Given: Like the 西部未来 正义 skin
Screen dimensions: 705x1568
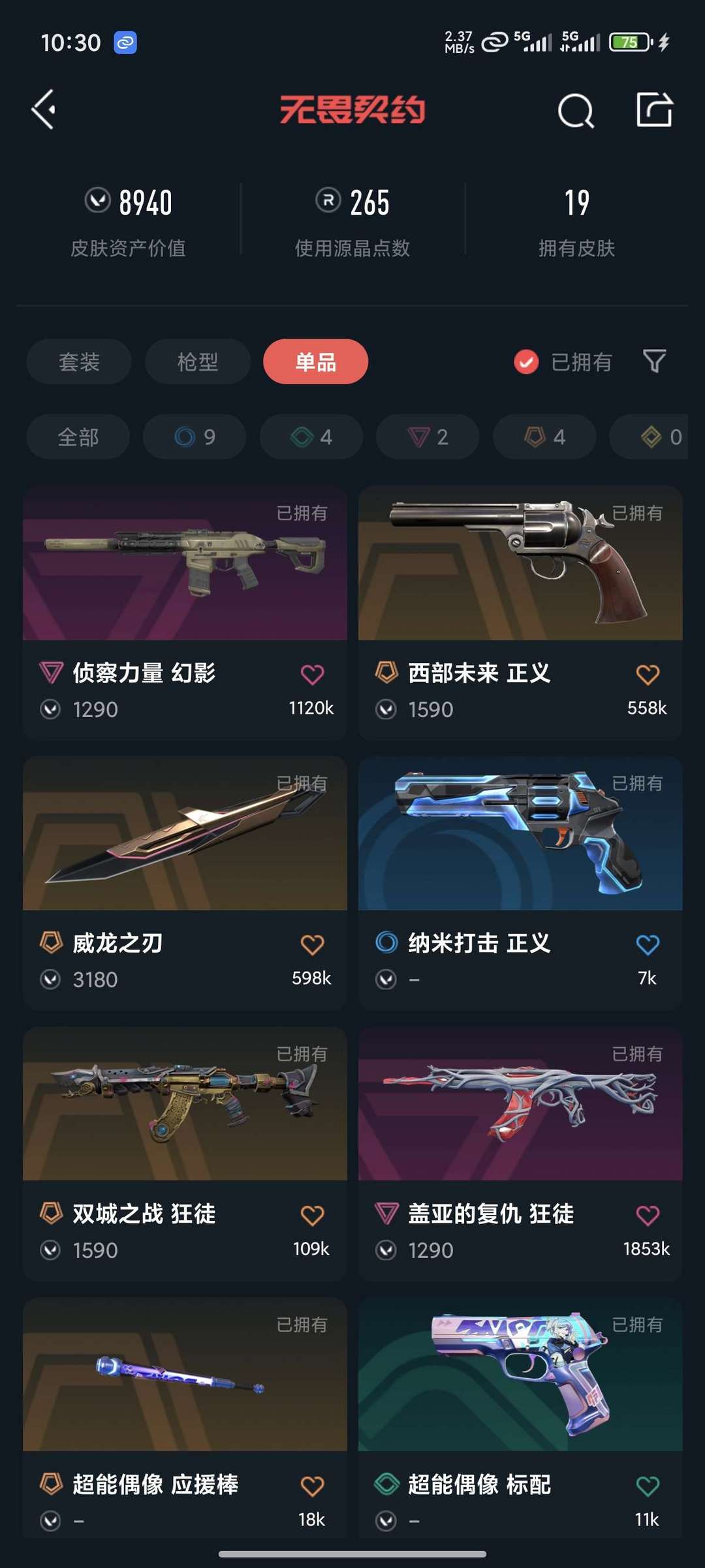Looking at the screenshot, I should 648,674.
